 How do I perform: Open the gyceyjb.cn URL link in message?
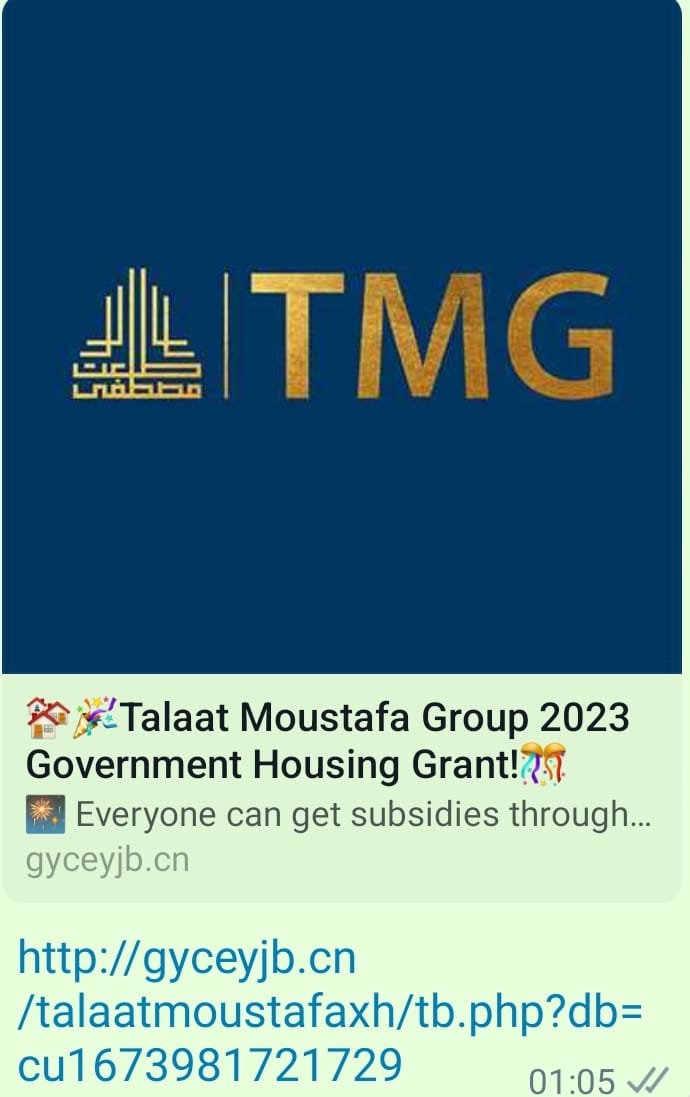coord(328,1011)
